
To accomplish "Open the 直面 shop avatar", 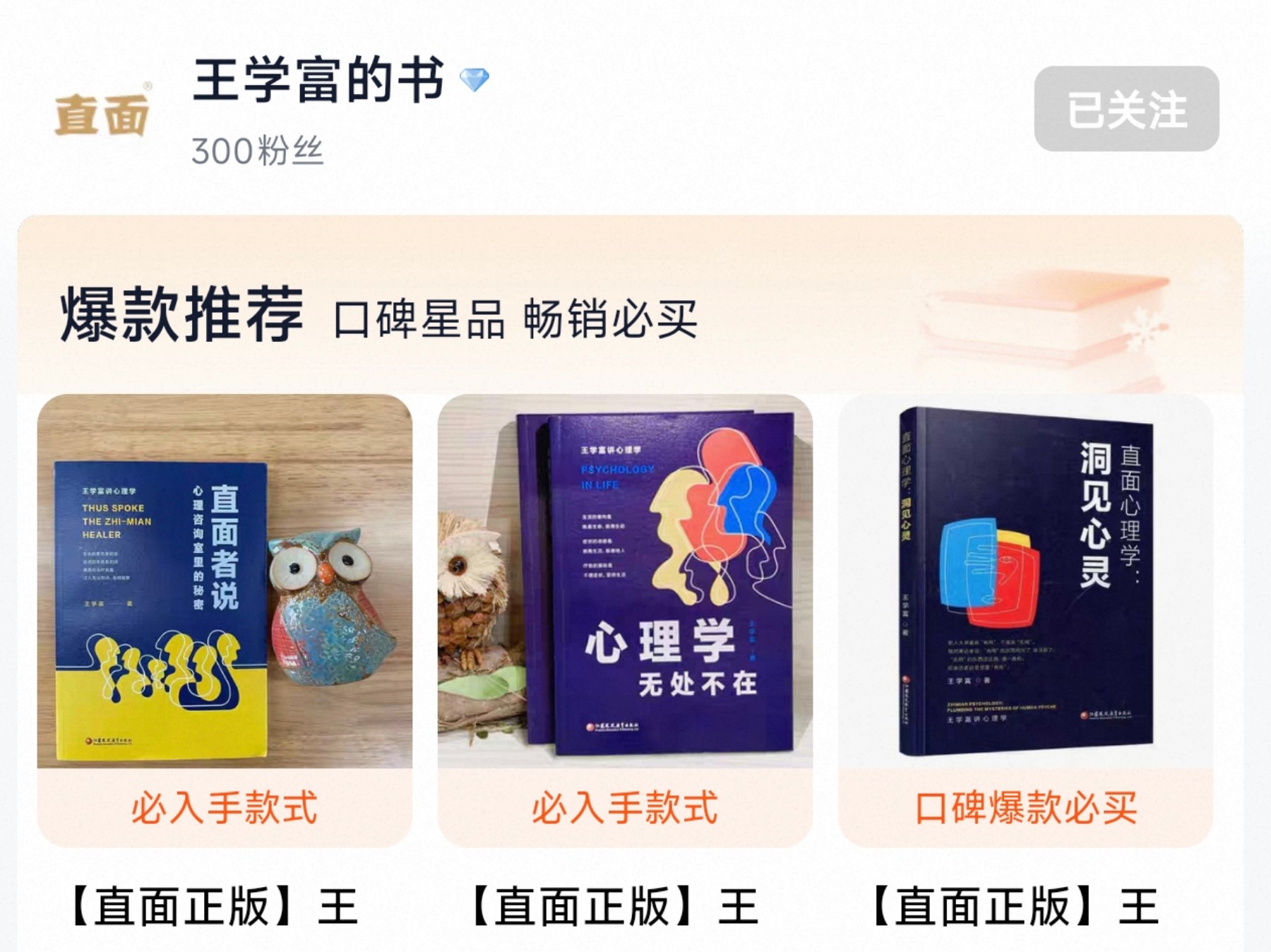I will pos(102,114).
